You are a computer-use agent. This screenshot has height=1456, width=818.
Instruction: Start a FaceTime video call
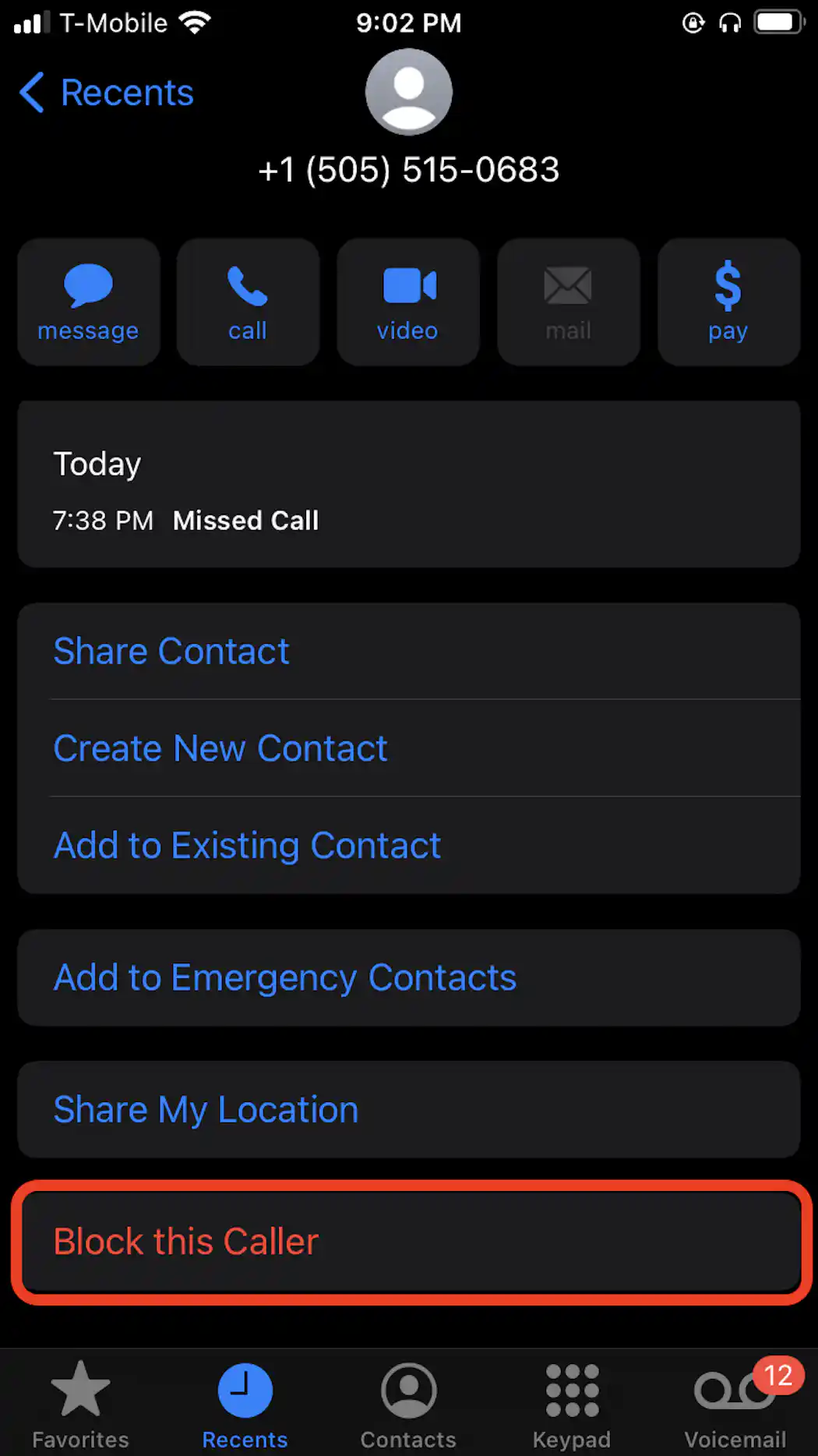[408, 302]
